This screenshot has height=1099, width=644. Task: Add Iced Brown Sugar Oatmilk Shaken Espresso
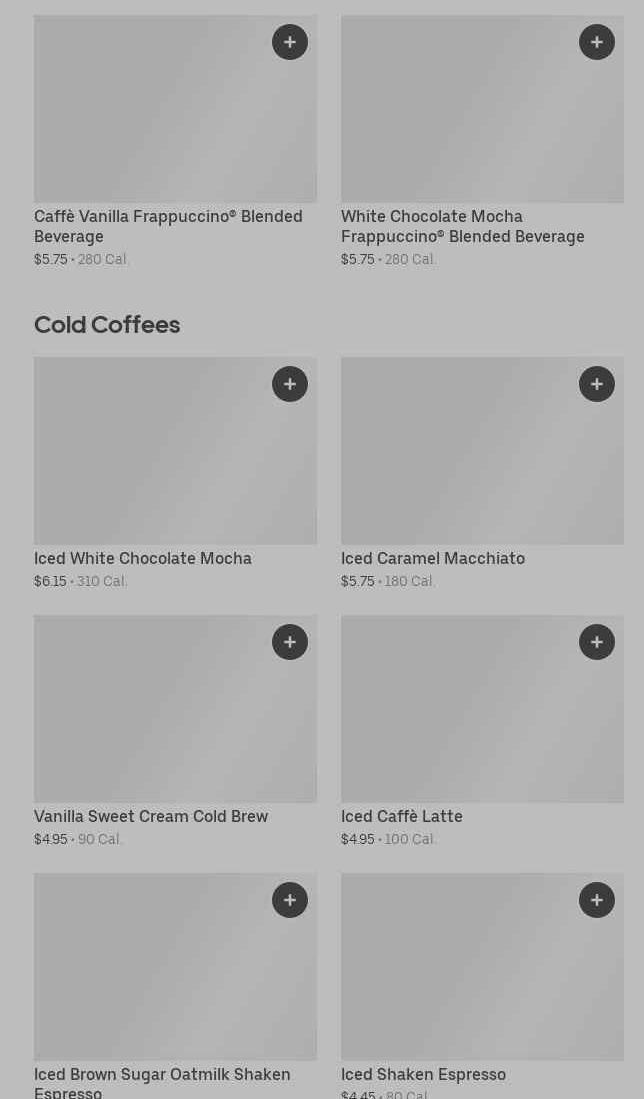(x=290, y=900)
